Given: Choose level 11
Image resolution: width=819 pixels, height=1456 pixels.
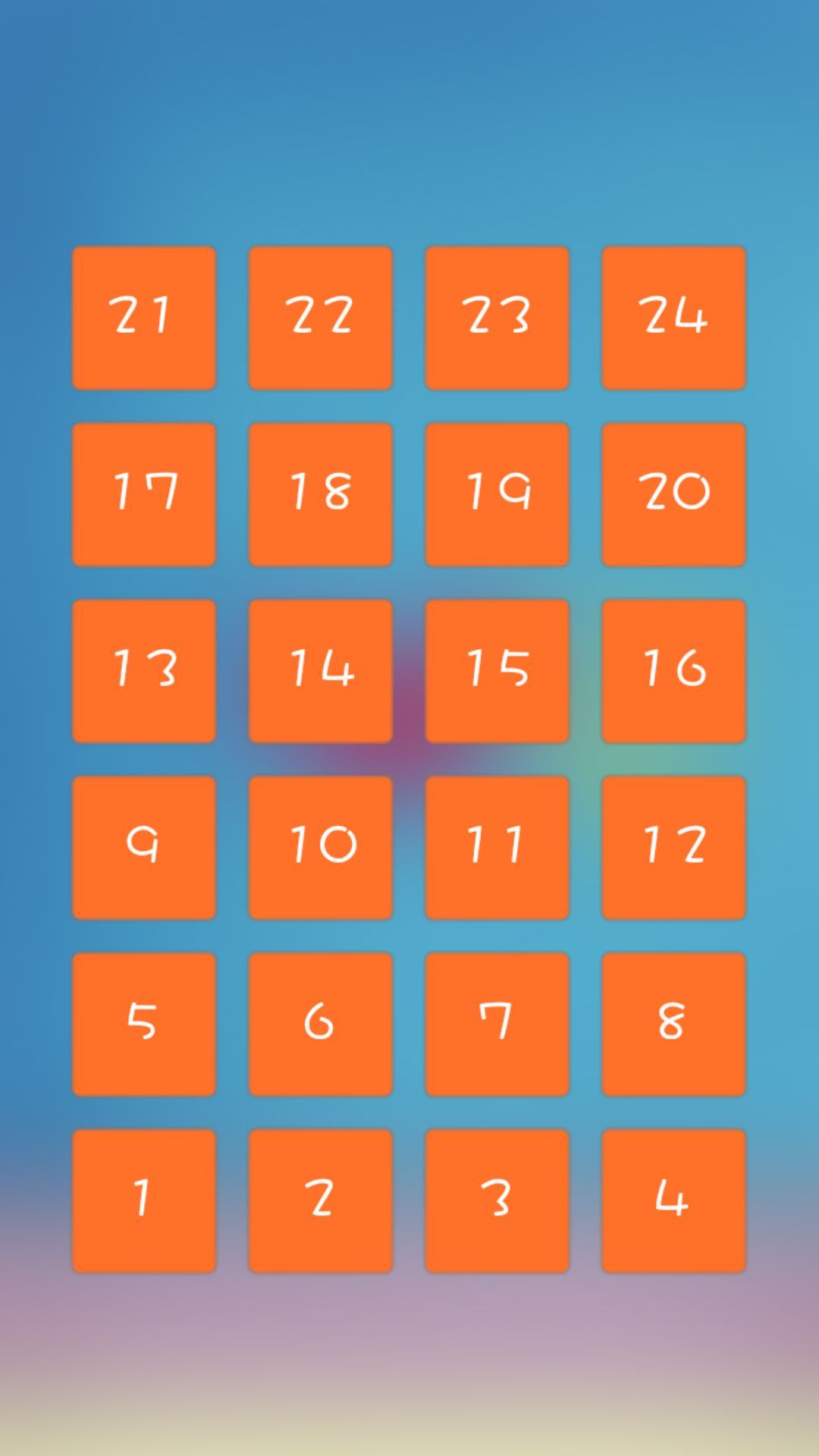Looking at the screenshot, I should [497, 847].
